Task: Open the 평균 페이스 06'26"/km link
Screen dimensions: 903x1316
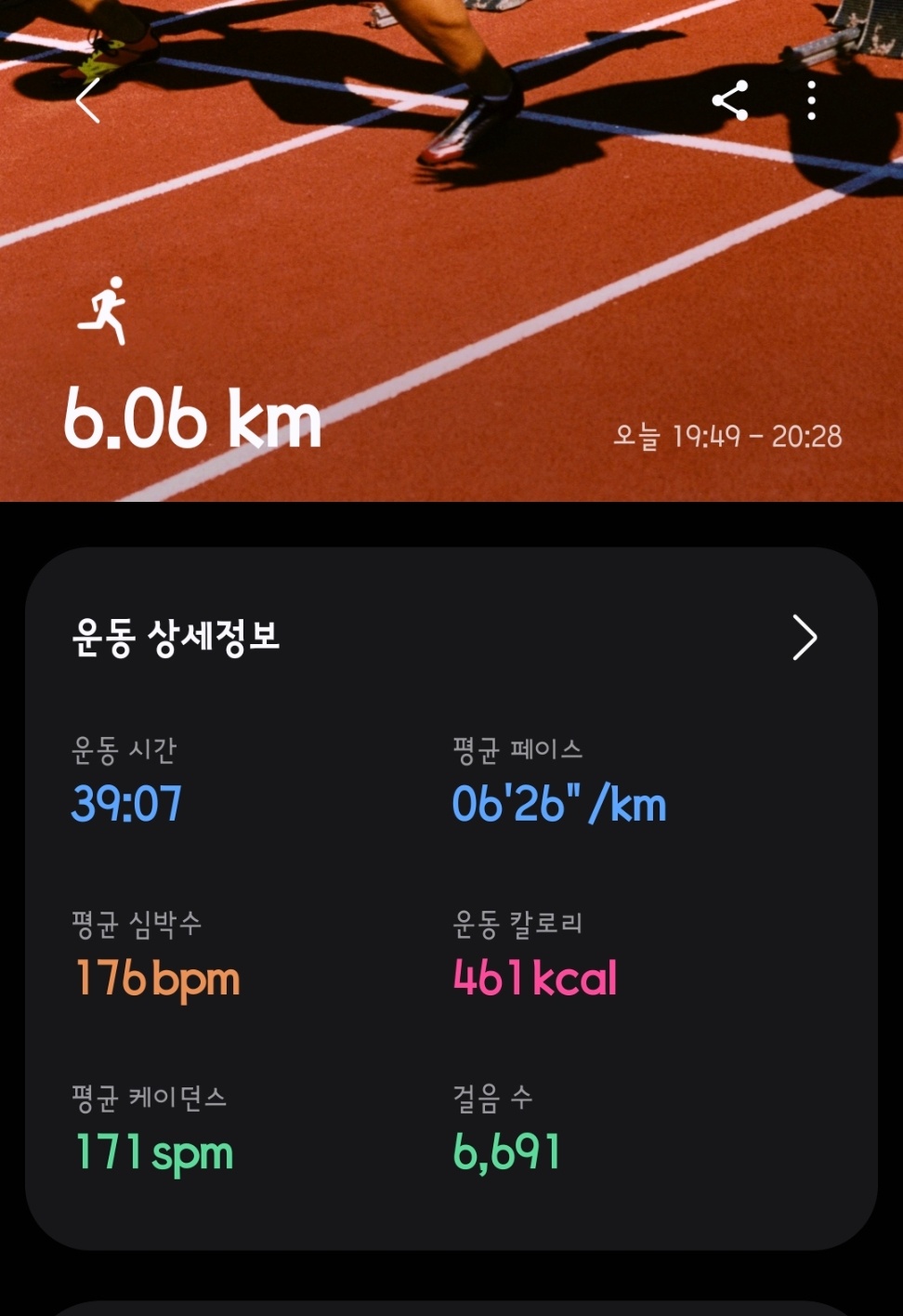Action: (x=558, y=805)
